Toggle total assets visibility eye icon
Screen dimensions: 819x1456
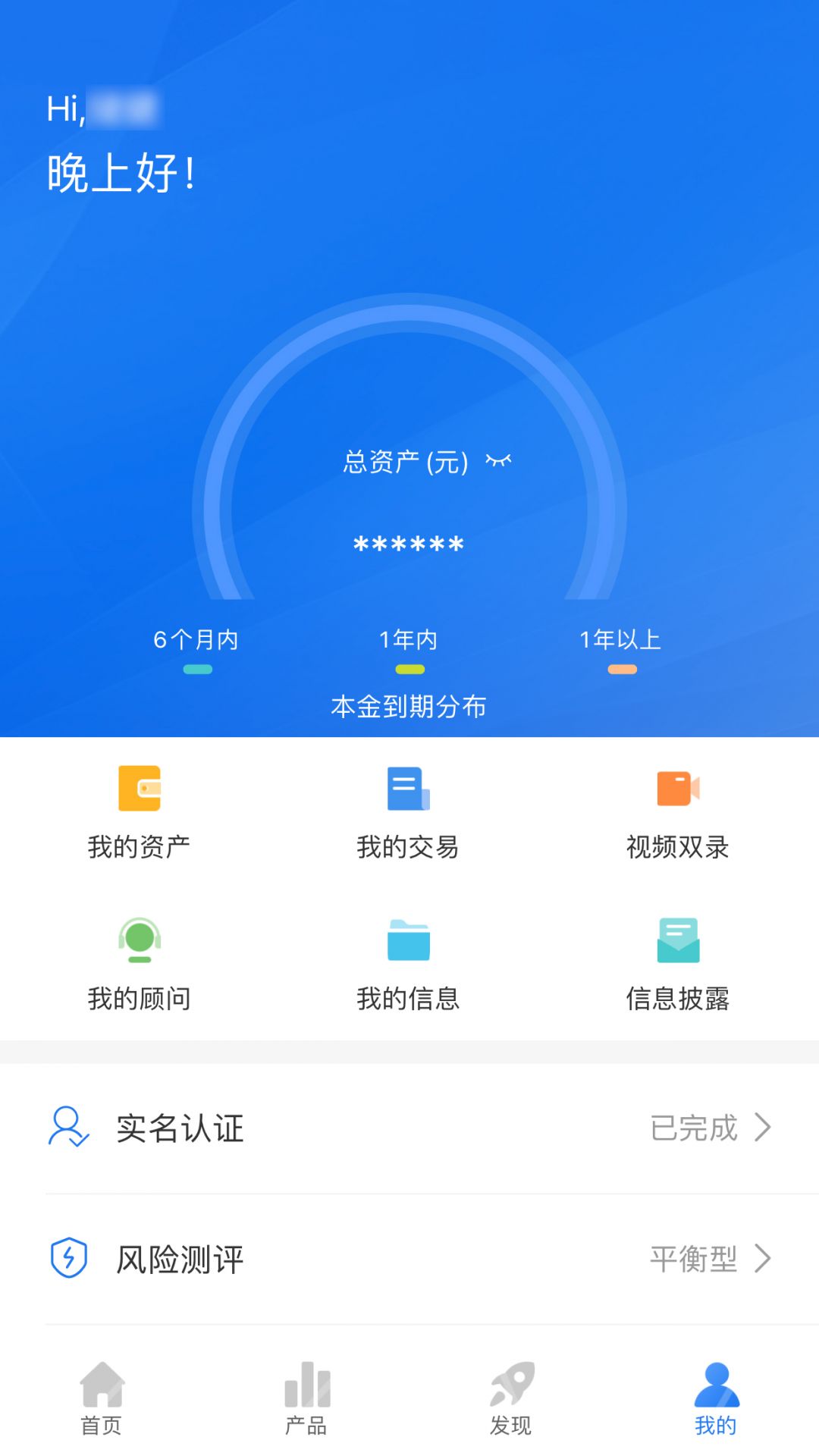[498, 460]
